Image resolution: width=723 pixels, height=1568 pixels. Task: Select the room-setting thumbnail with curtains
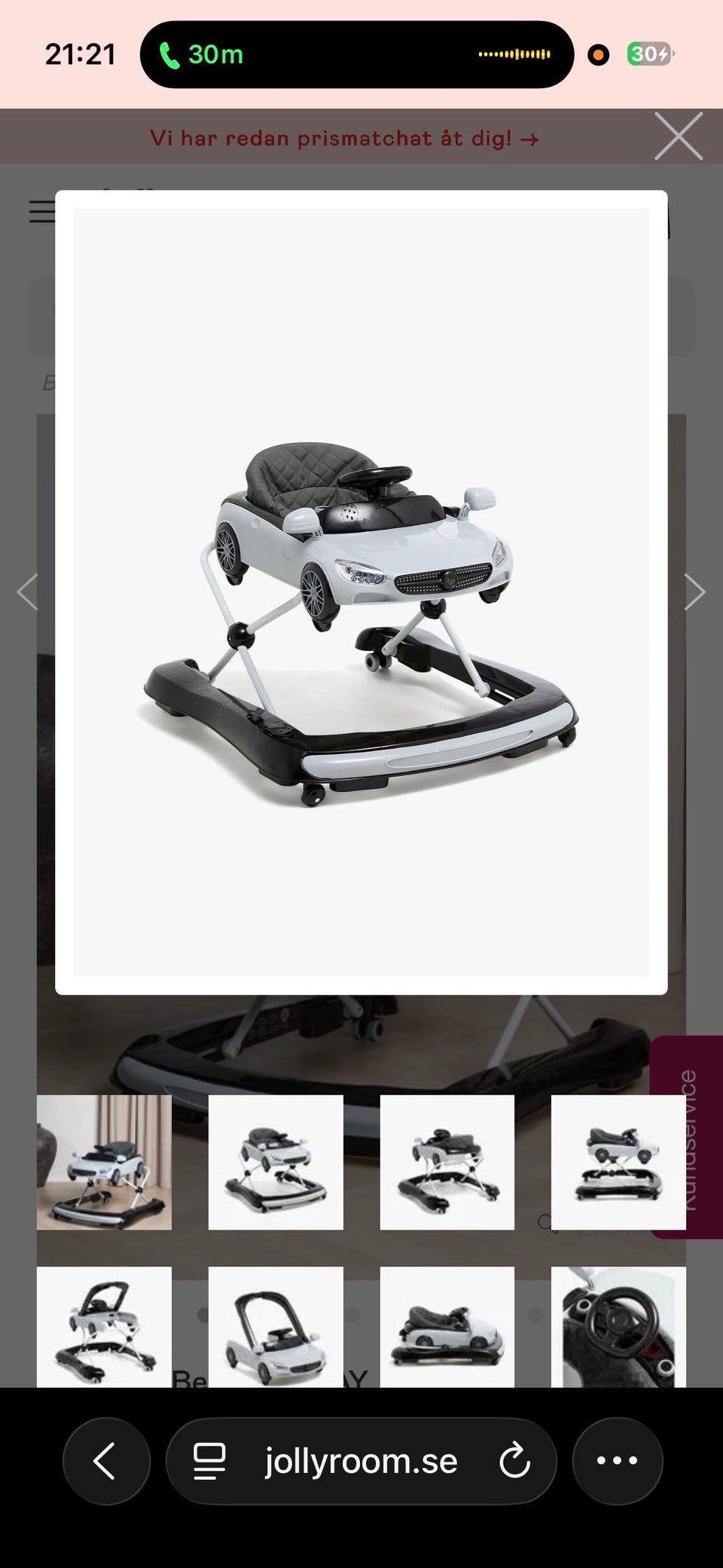point(104,1162)
